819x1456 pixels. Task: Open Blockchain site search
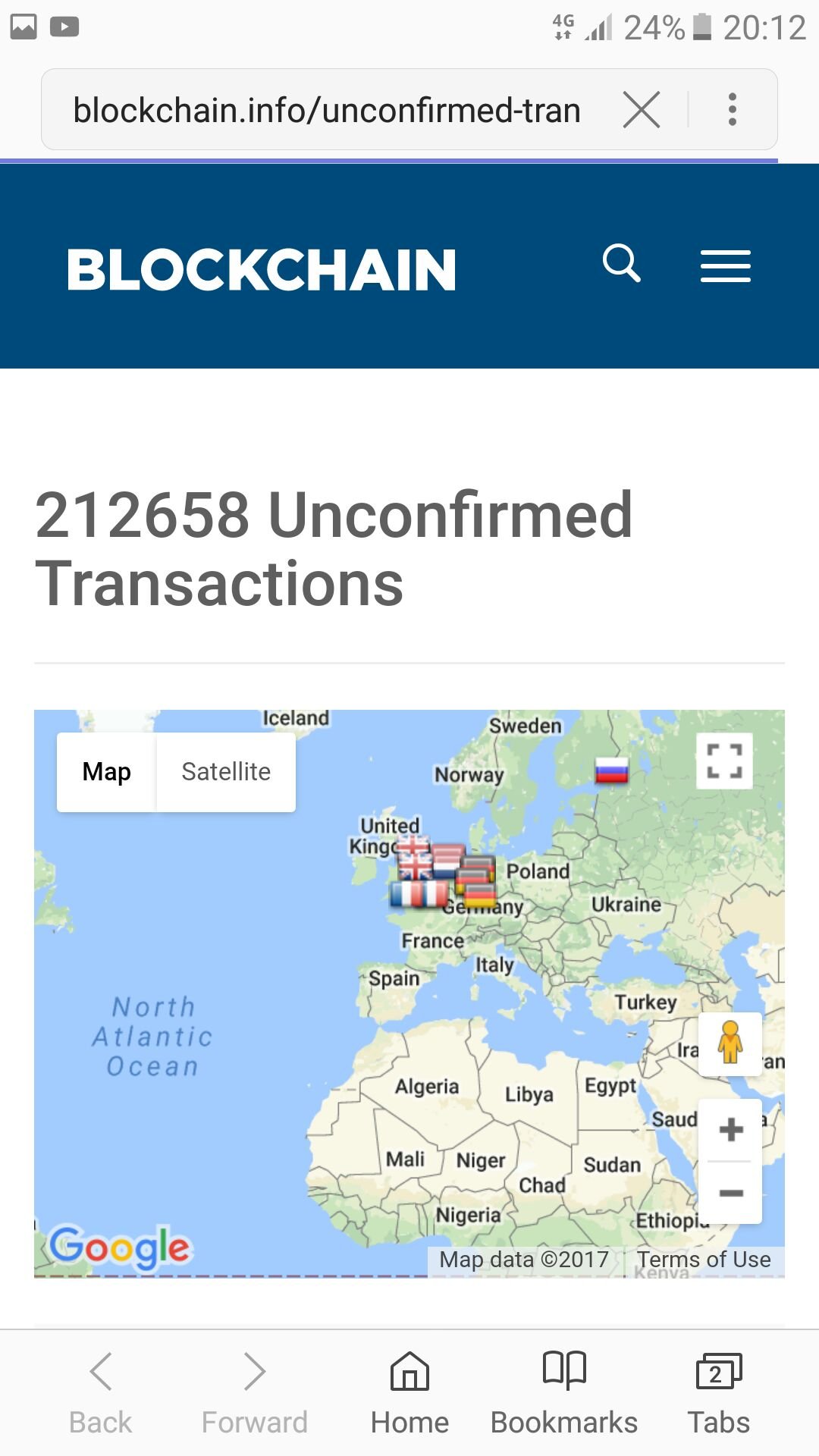[x=621, y=264]
